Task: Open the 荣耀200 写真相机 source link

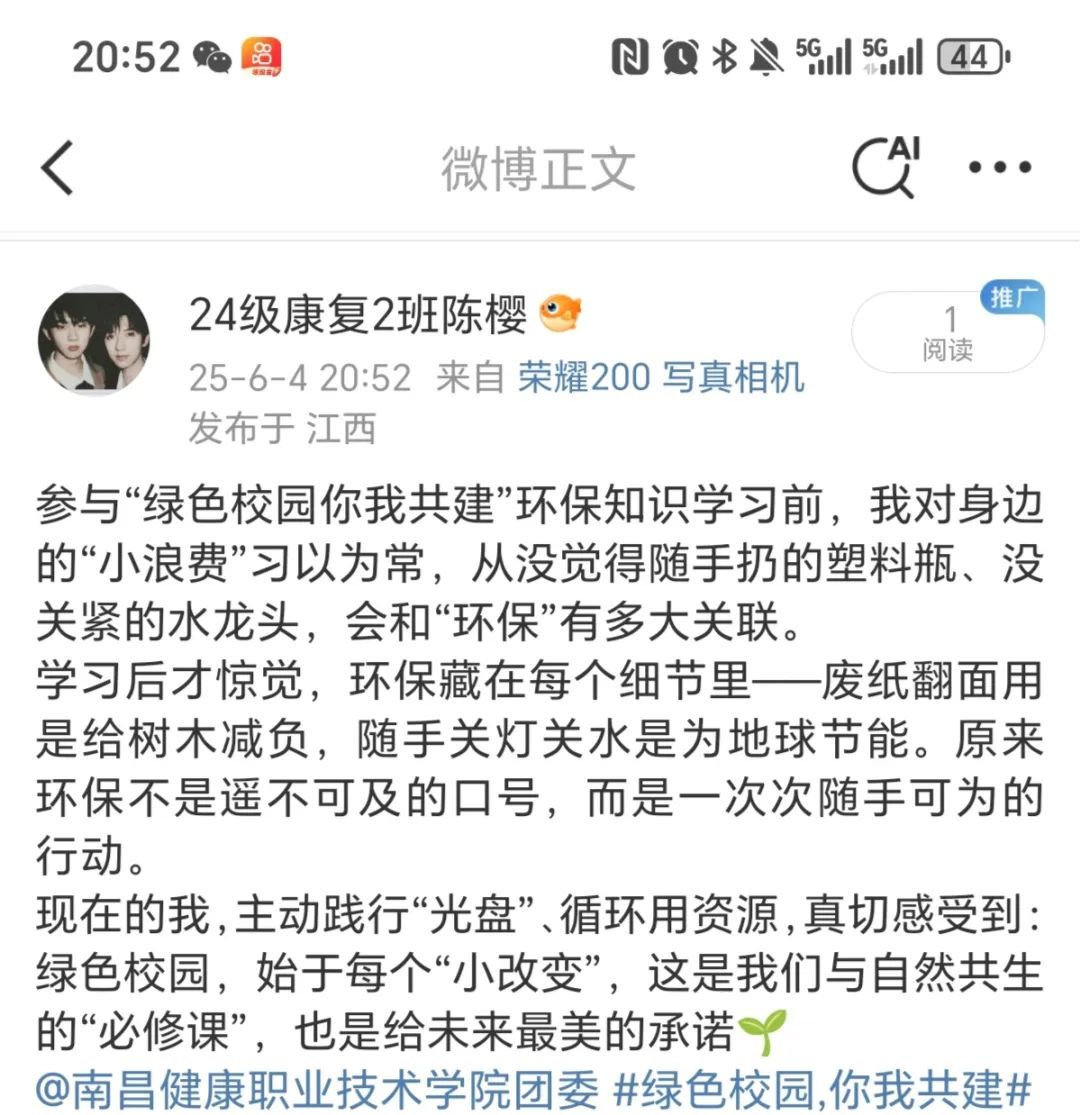Action: click(661, 377)
